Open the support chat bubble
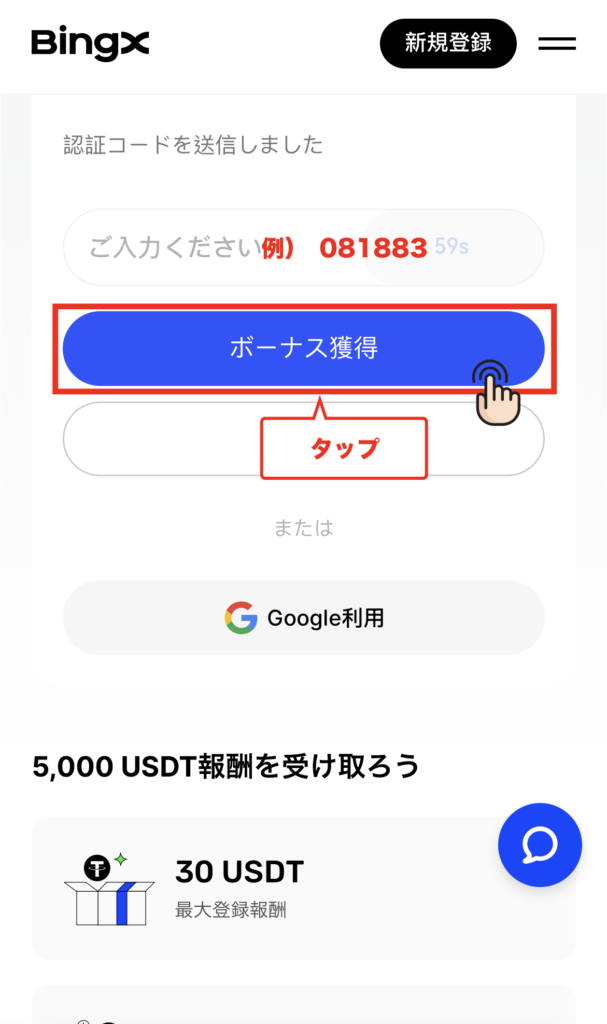Screen dimensions: 607x1024 540,845
